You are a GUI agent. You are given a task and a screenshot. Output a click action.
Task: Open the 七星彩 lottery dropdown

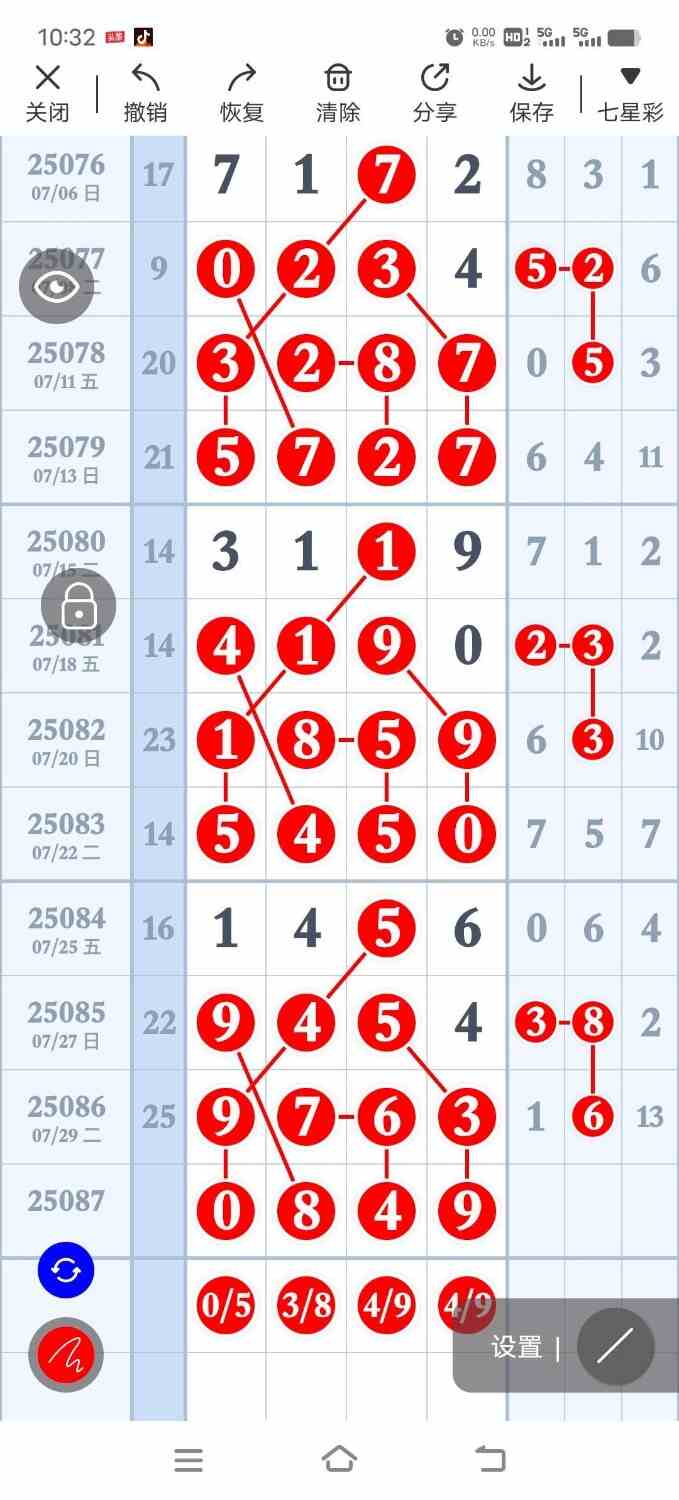[x=630, y=93]
